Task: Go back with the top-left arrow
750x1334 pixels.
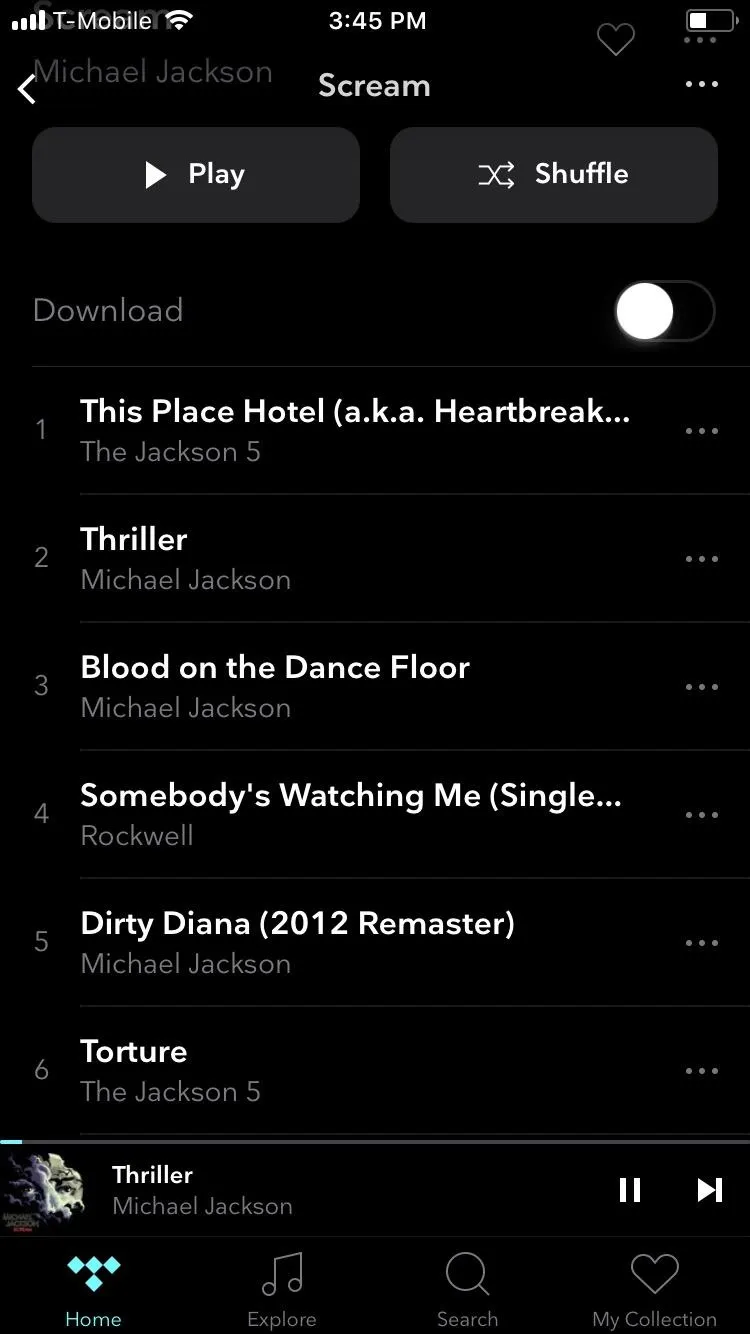Action: pos(27,88)
